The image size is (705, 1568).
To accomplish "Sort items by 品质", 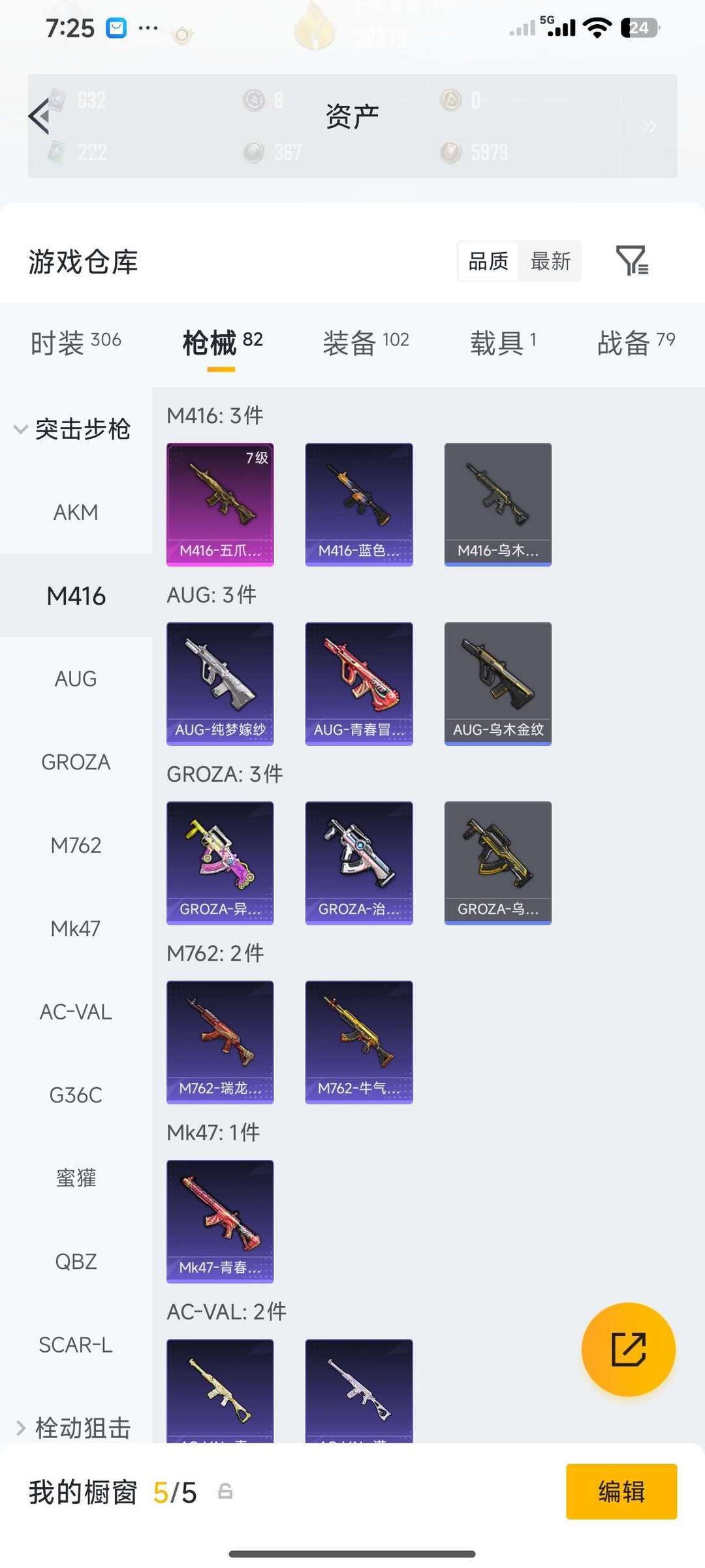I will 488,262.
